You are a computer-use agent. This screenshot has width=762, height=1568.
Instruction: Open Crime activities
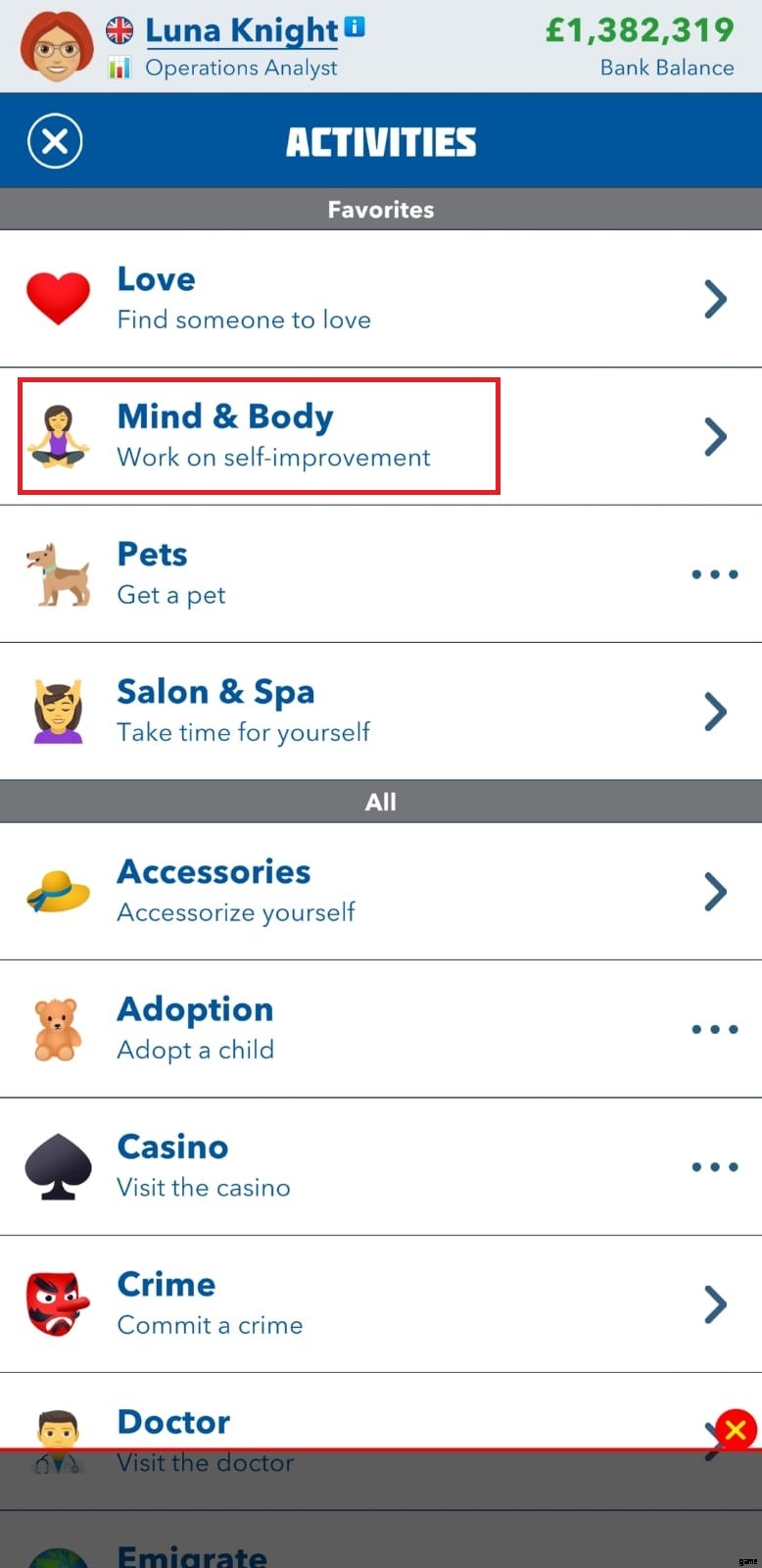pyautogui.click(x=380, y=1303)
